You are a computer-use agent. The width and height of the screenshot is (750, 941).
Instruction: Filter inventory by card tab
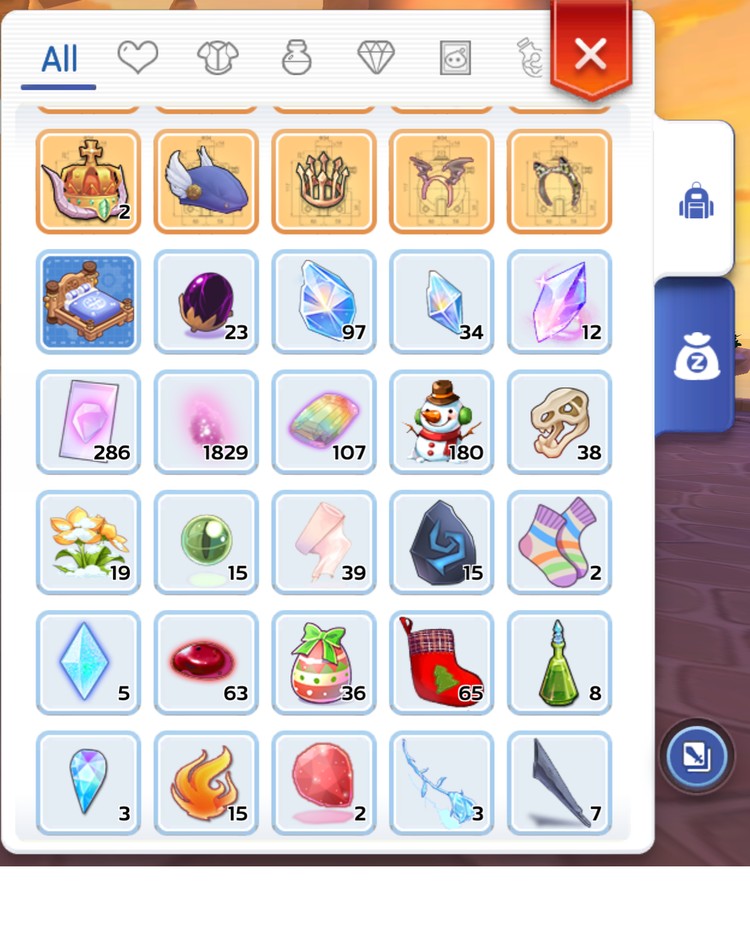coord(455,58)
